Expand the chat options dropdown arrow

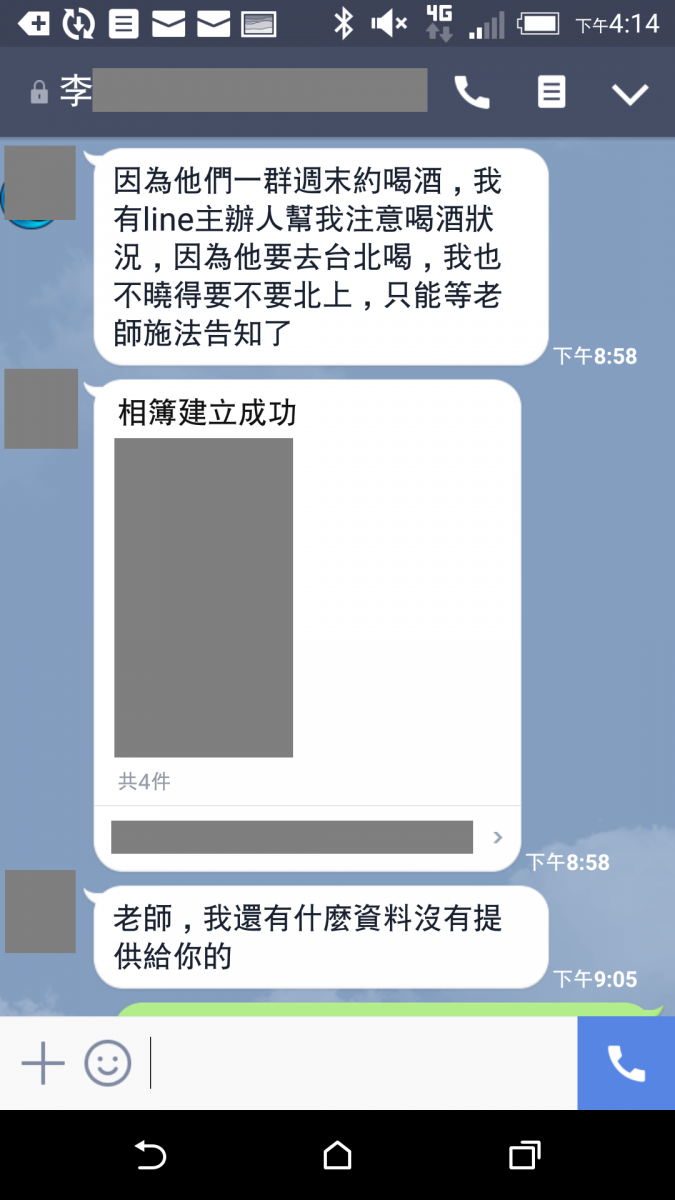coord(630,94)
